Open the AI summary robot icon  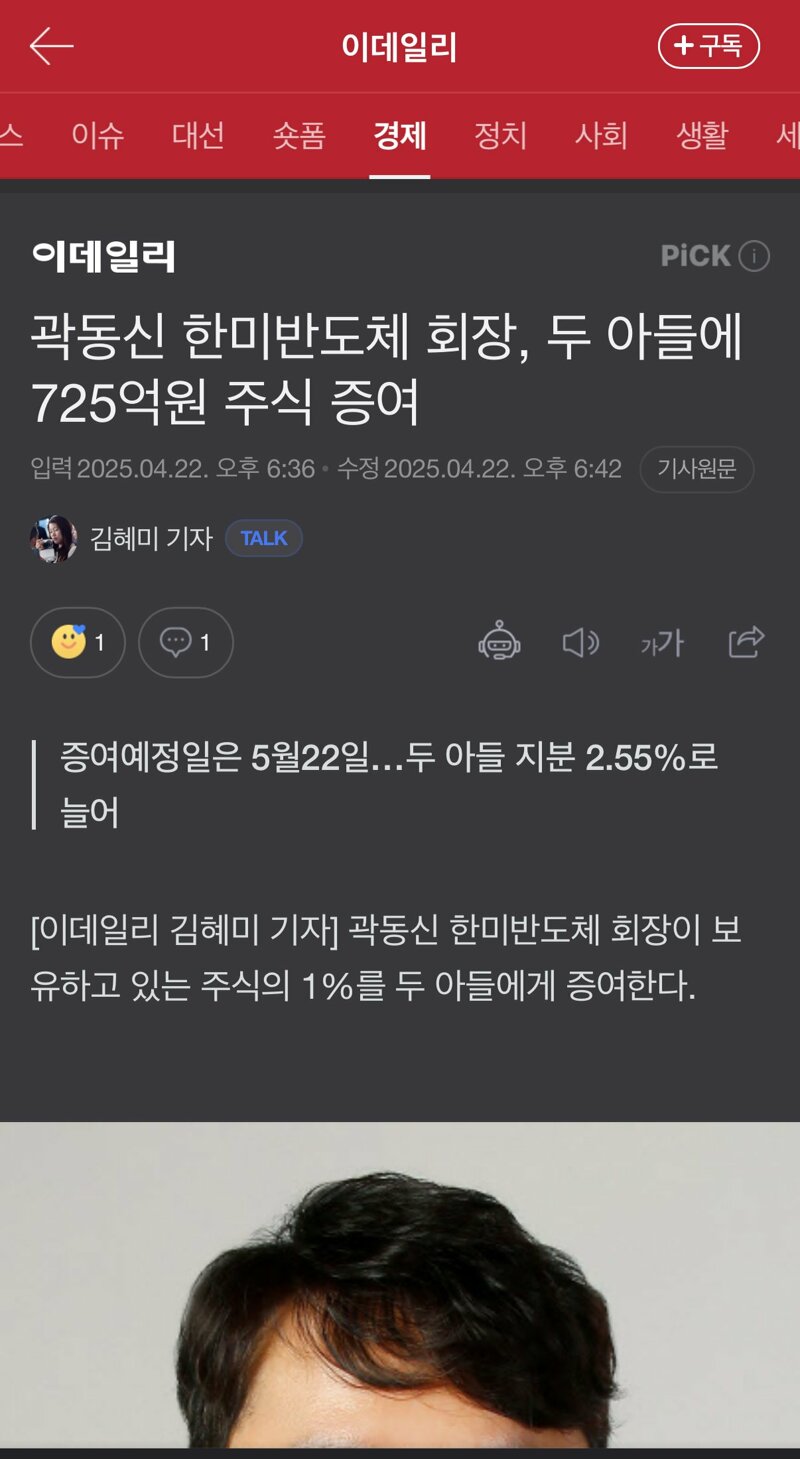click(x=499, y=642)
